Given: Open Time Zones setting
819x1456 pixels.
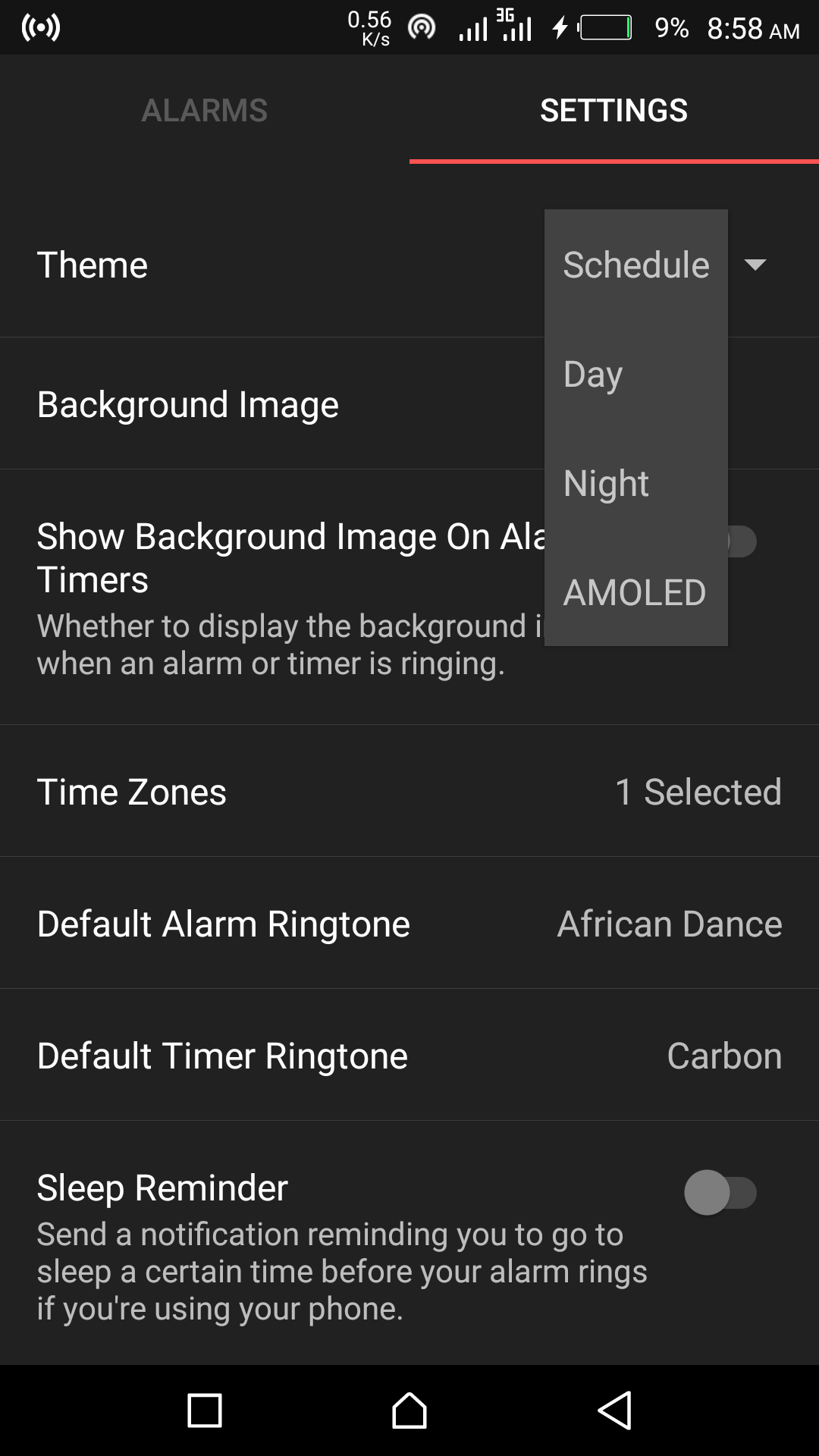Looking at the screenshot, I should click(x=409, y=792).
